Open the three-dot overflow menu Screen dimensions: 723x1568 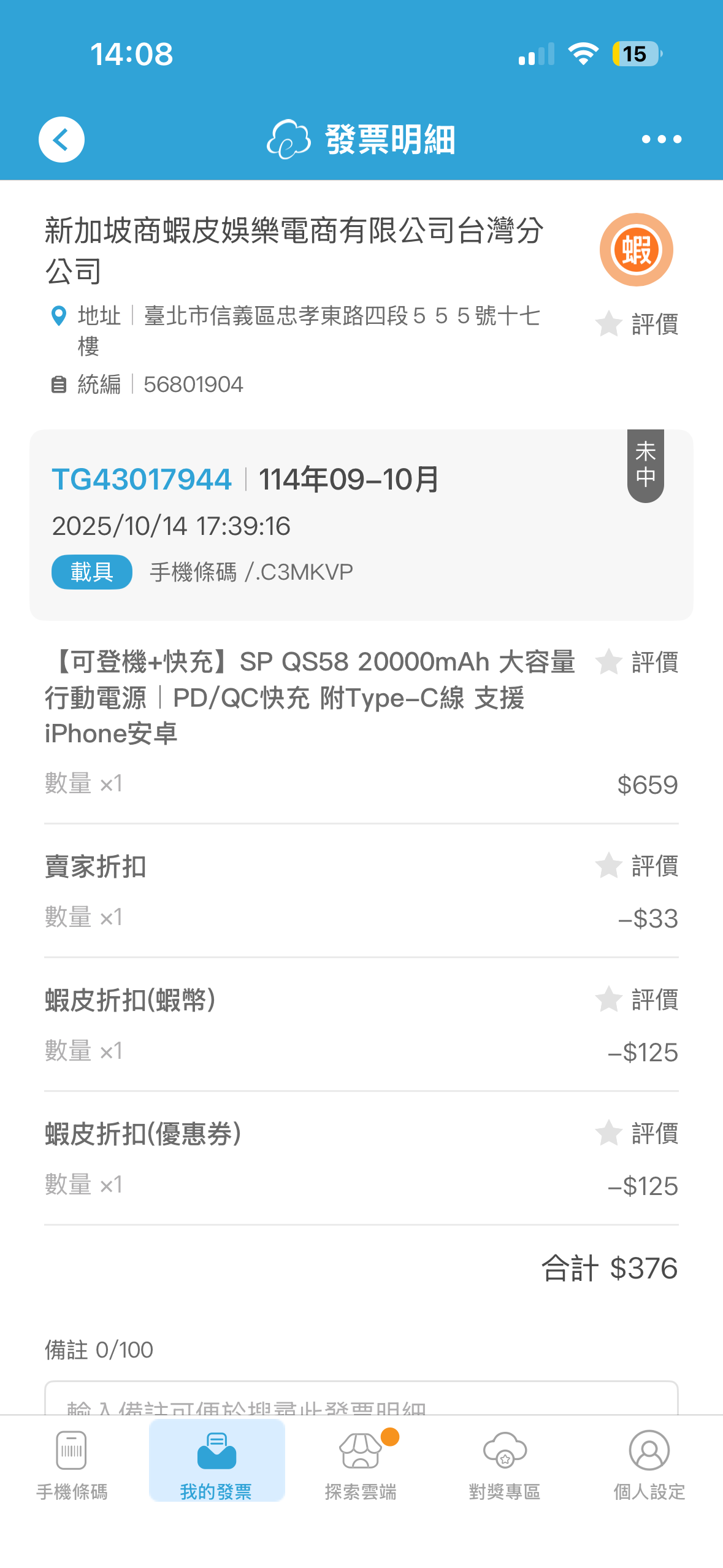[661, 140]
